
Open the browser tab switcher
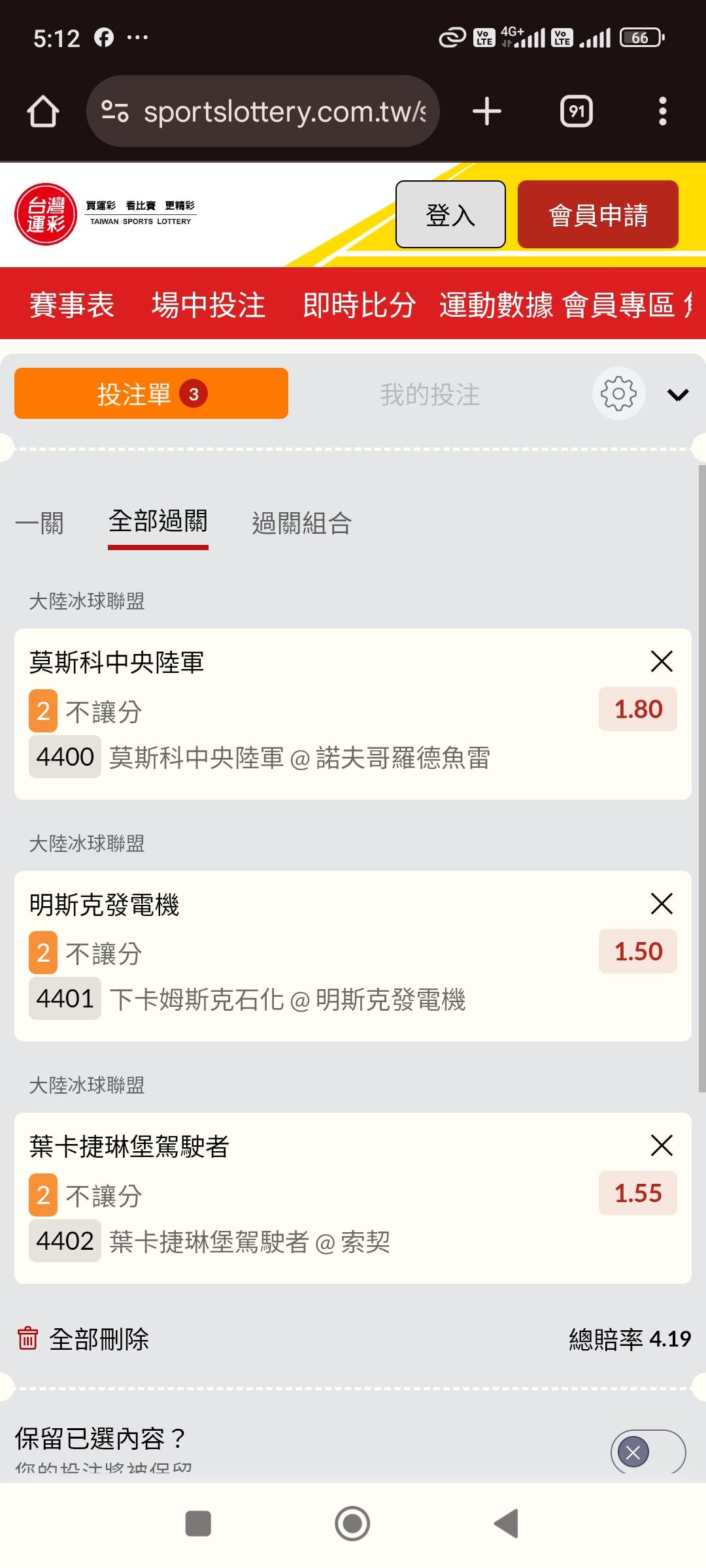pyautogui.click(x=576, y=111)
